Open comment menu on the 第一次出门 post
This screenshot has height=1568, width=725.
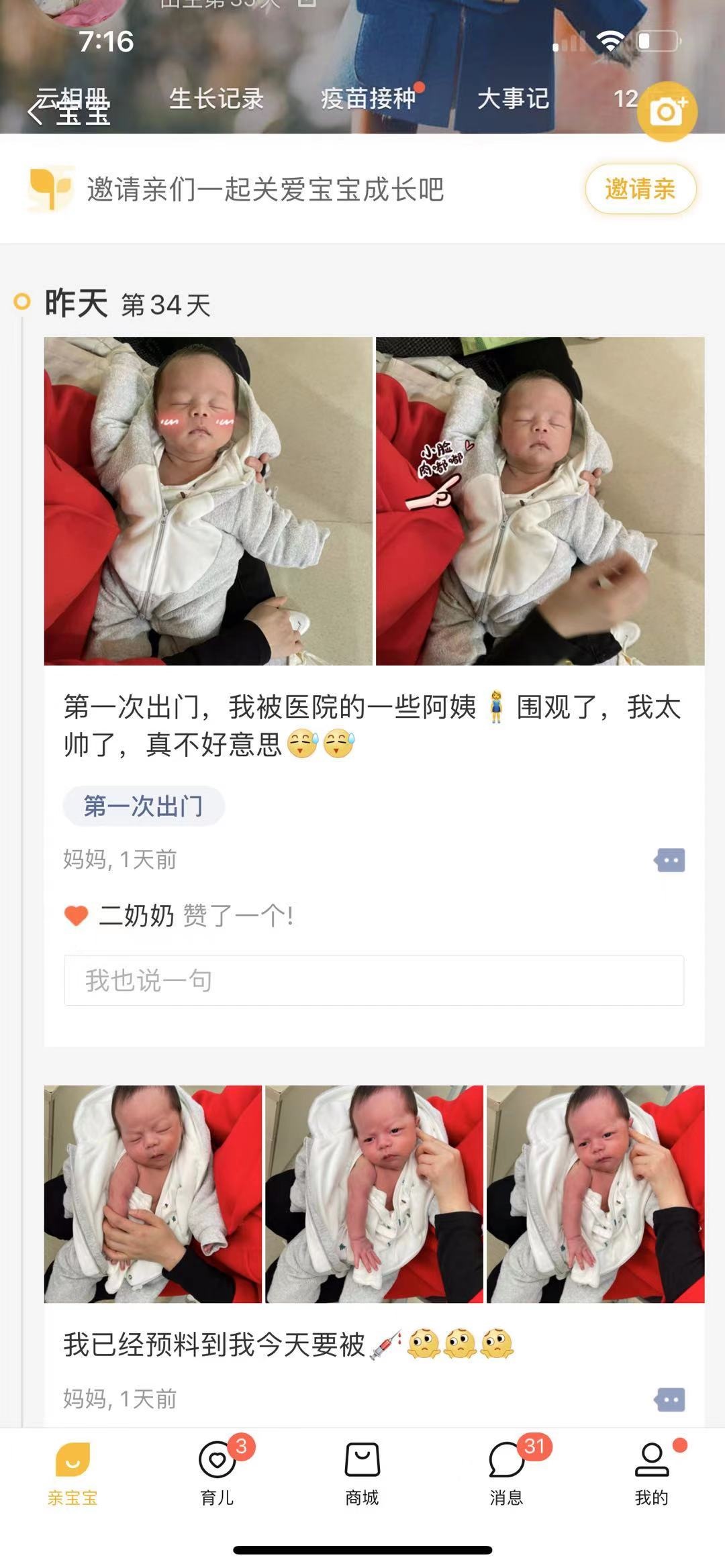(x=670, y=860)
